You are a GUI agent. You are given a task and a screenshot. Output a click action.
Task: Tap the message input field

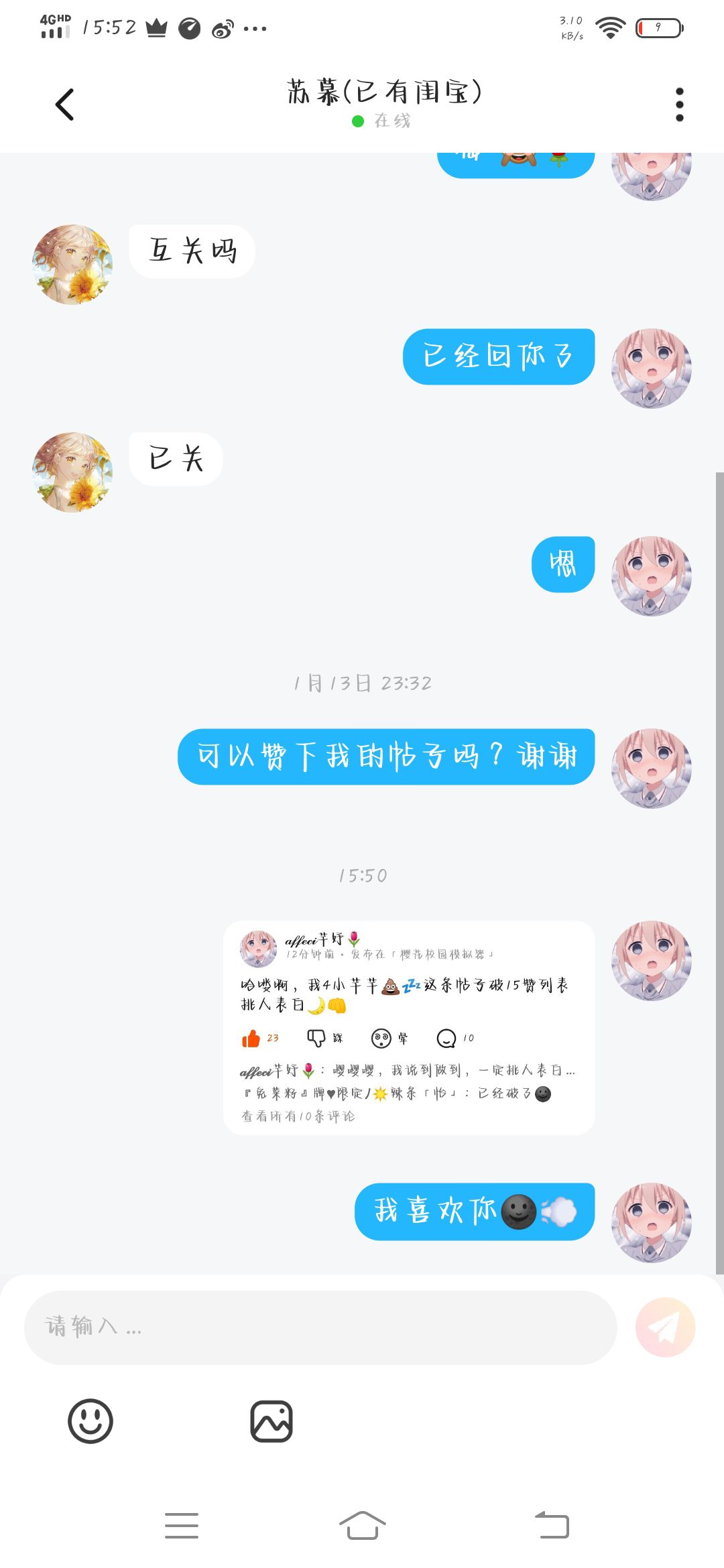[x=320, y=1327]
